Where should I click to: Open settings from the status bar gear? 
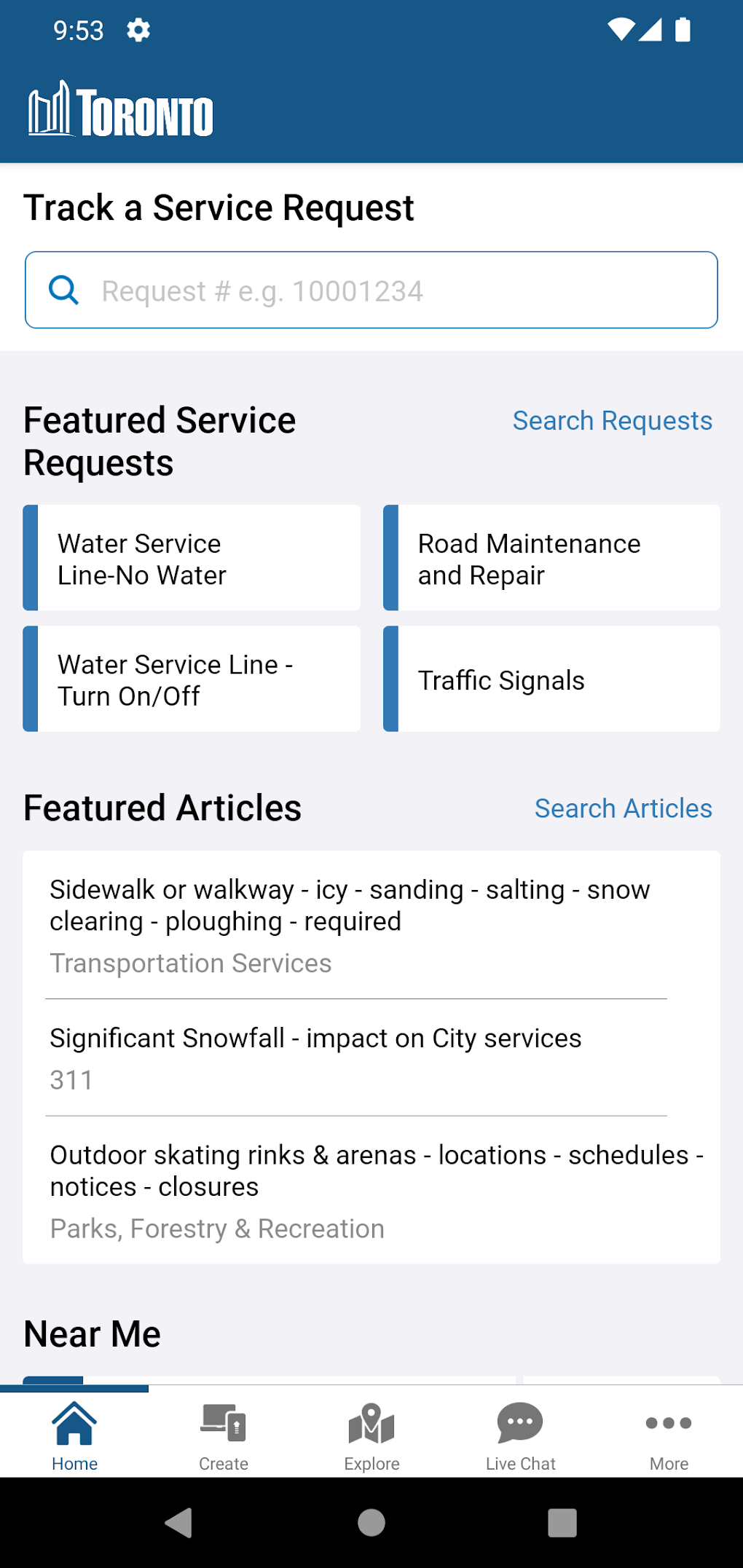tap(138, 31)
